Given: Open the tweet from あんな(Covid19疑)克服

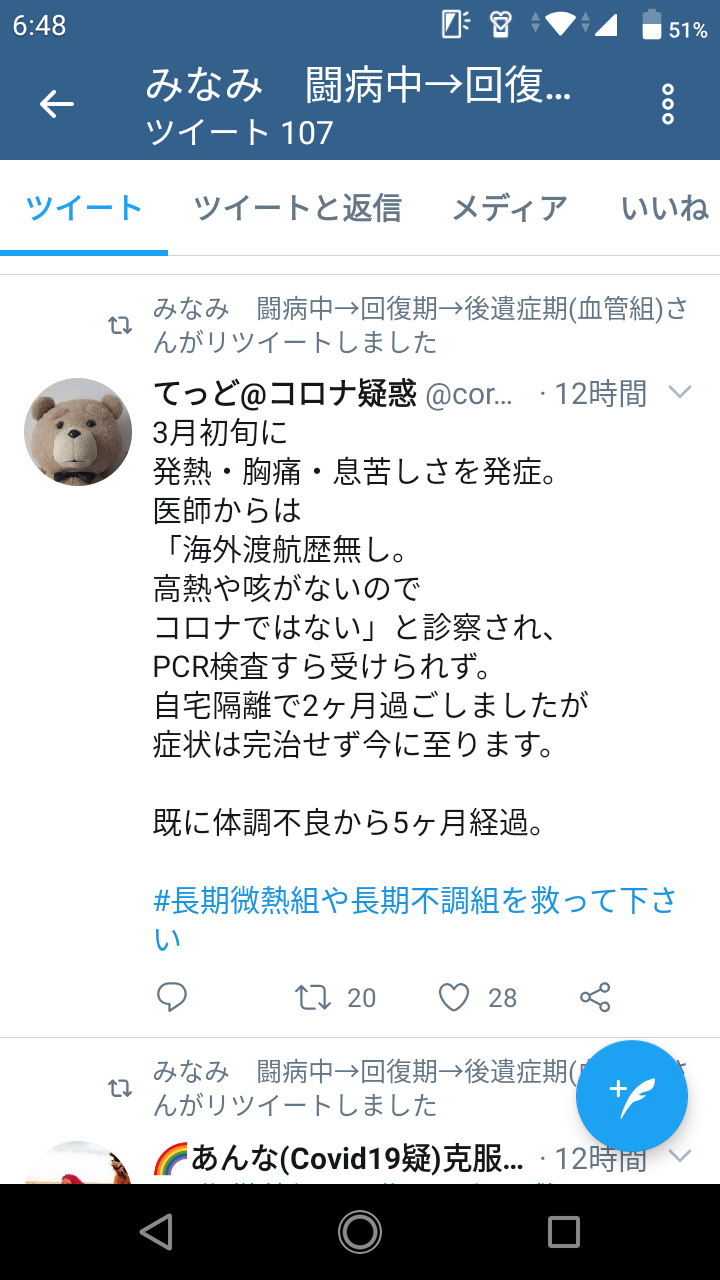Looking at the screenshot, I should (x=338, y=1159).
